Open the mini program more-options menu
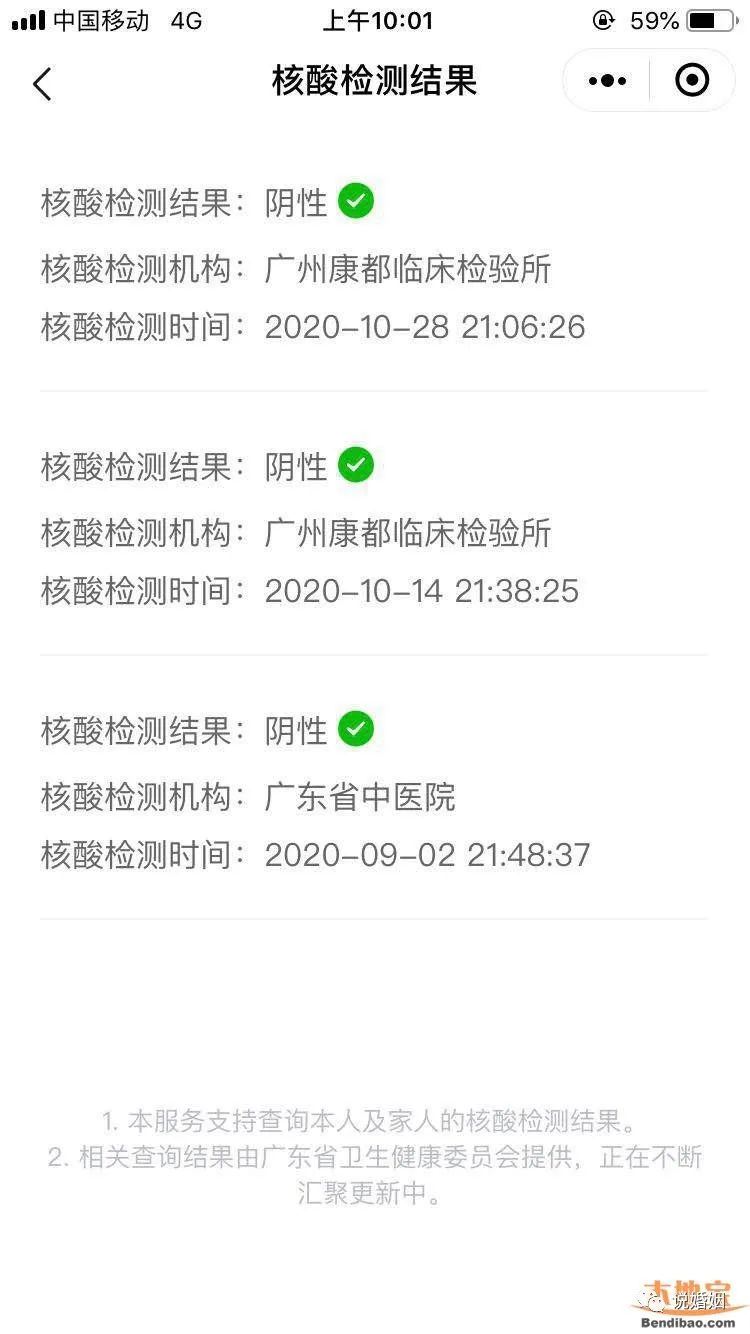 (607, 81)
